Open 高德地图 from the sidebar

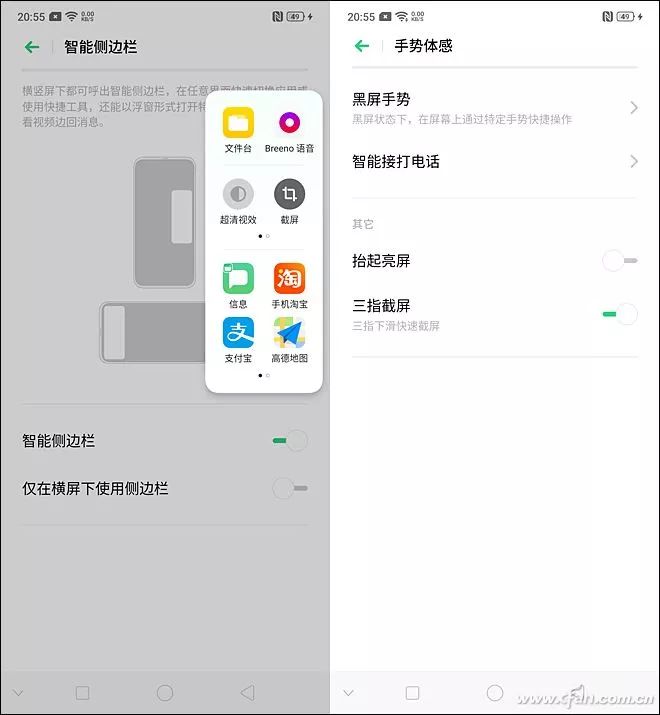[289, 333]
